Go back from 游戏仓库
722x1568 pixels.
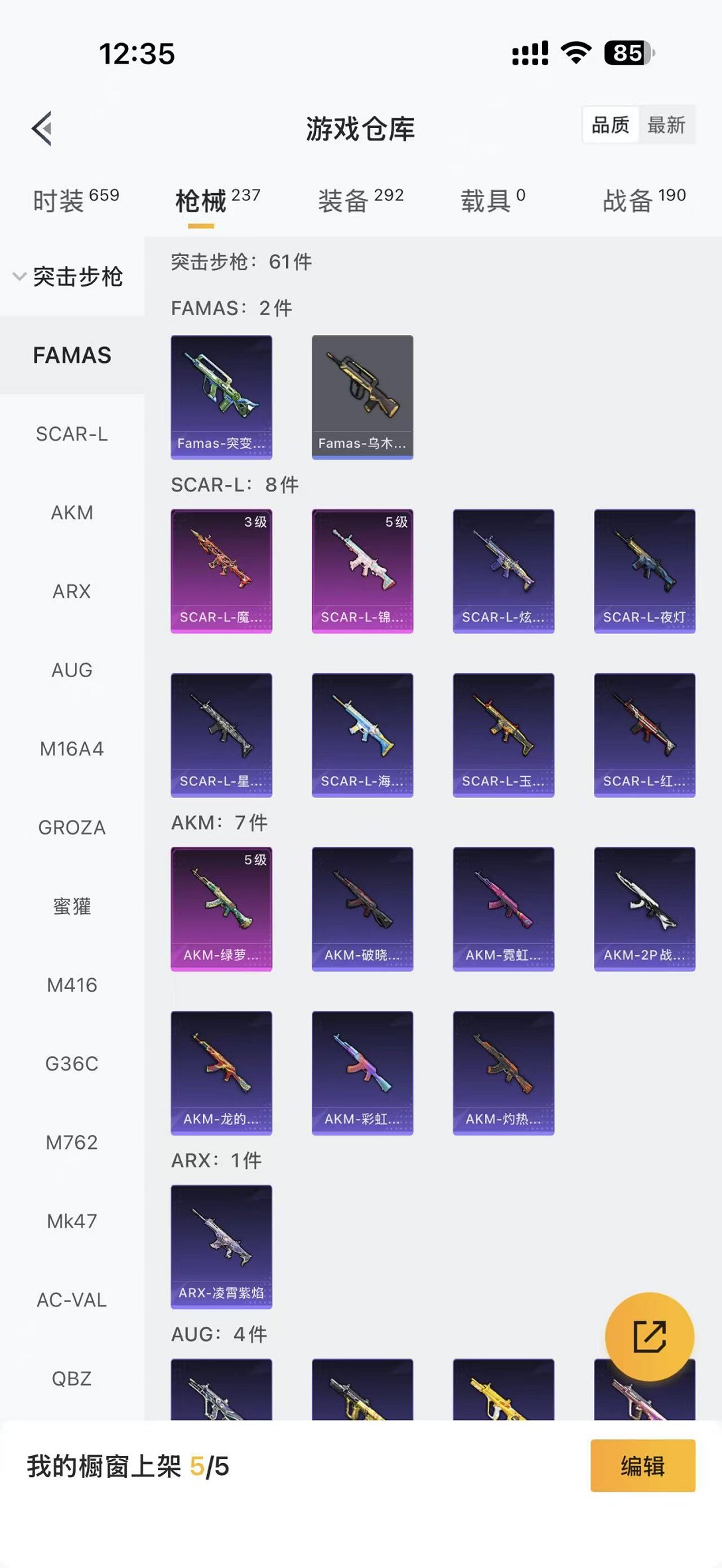click(42, 128)
